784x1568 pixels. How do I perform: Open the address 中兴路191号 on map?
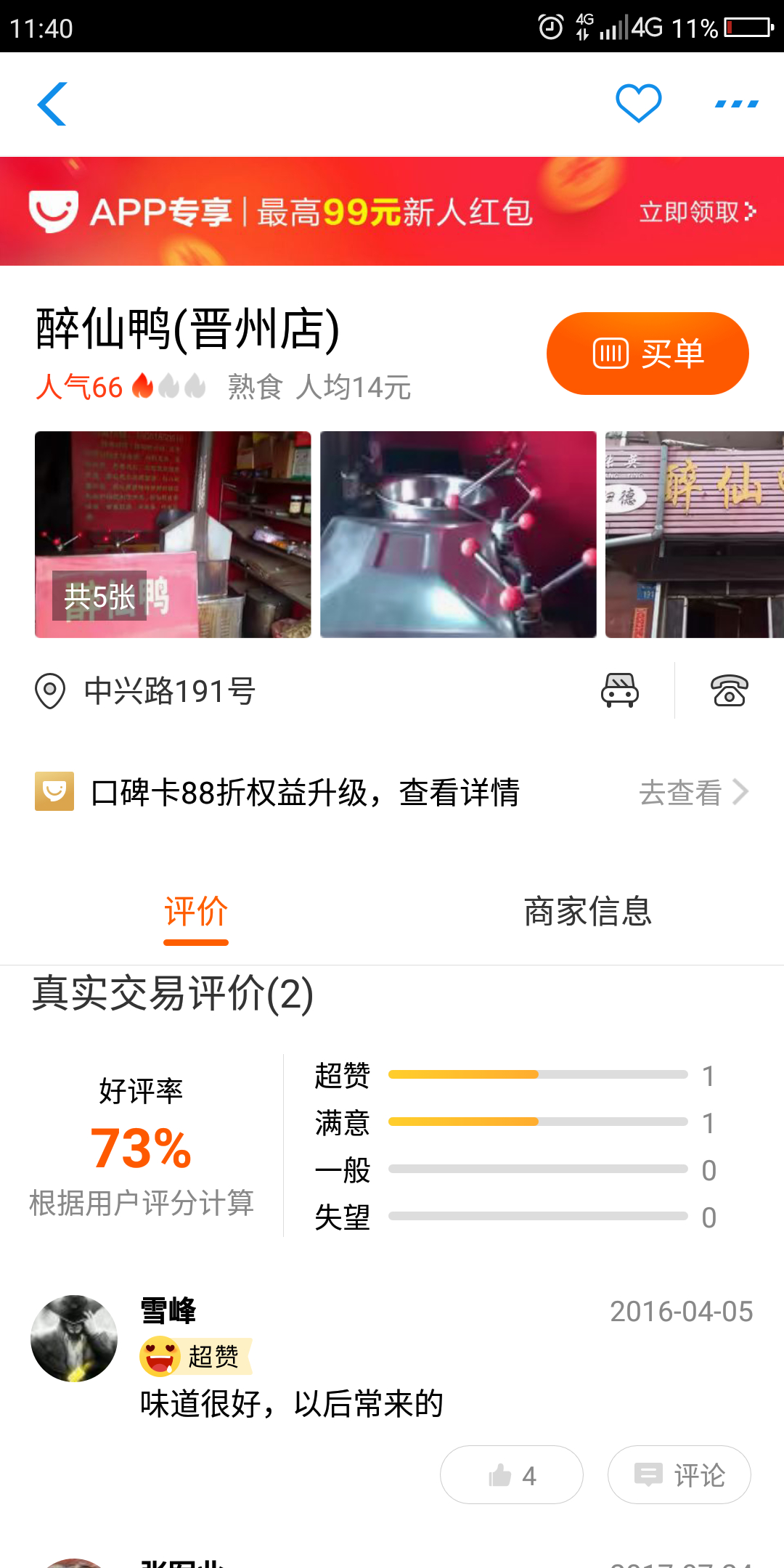[x=170, y=690]
